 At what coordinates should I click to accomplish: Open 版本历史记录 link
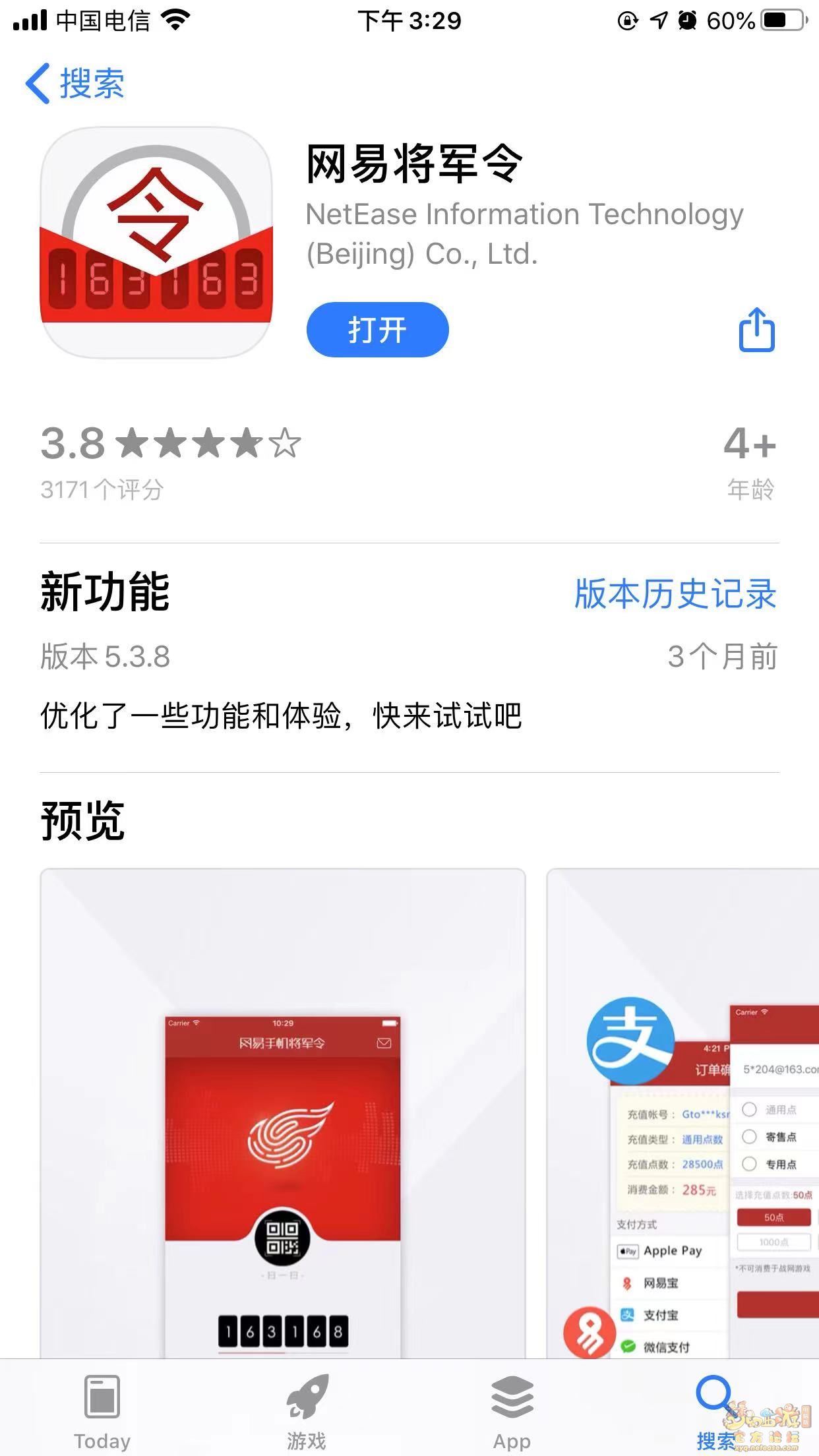click(675, 593)
